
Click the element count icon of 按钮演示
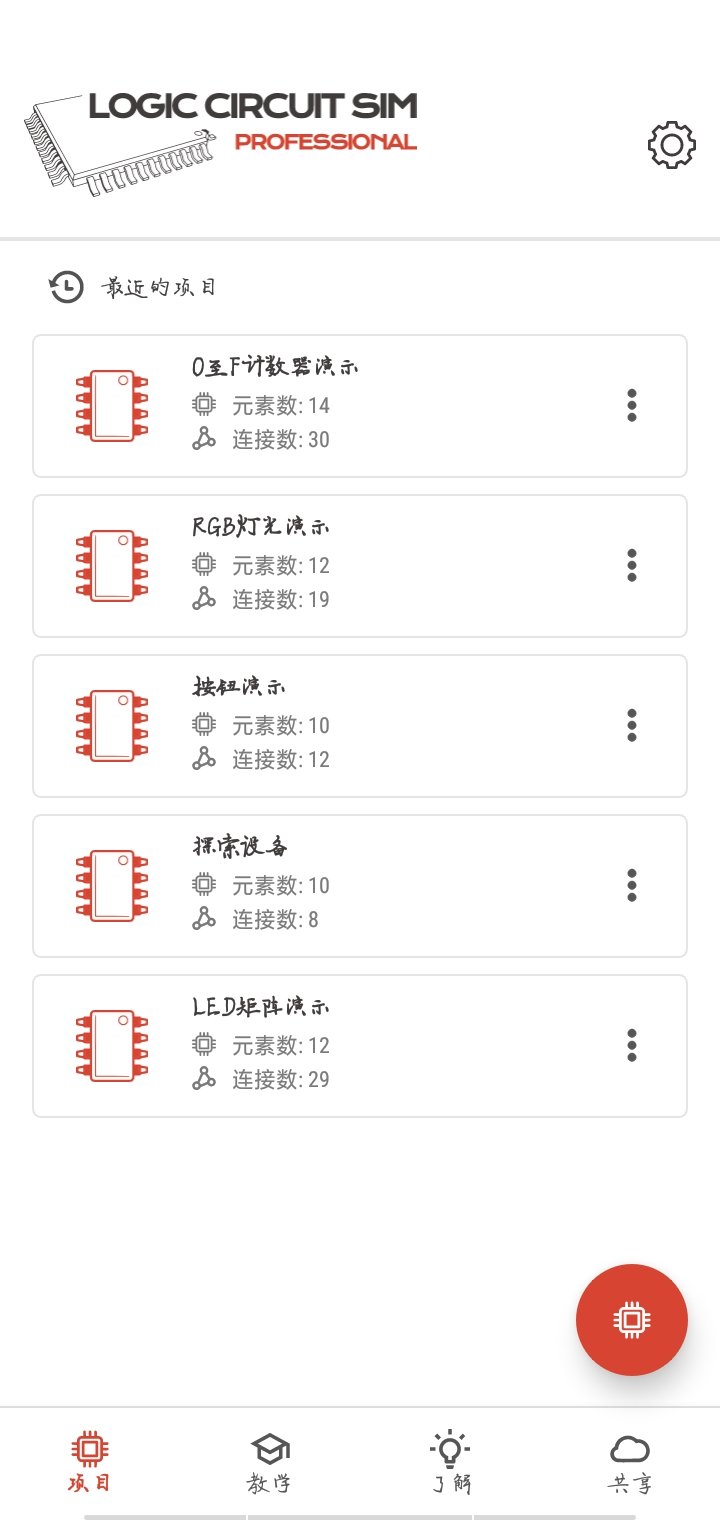pyautogui.click(x=204, y=725)
